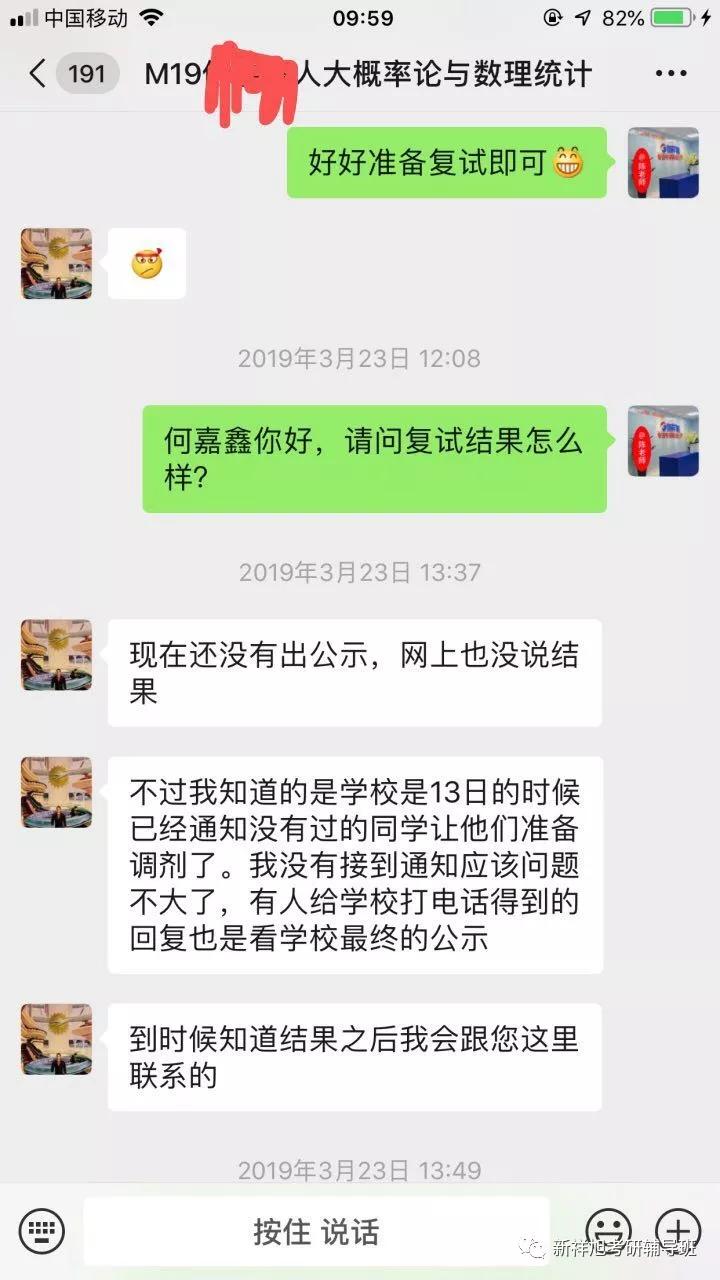
Task: Open contact avatar beside 现在还没有出公示 message
Action: (57, 655)
